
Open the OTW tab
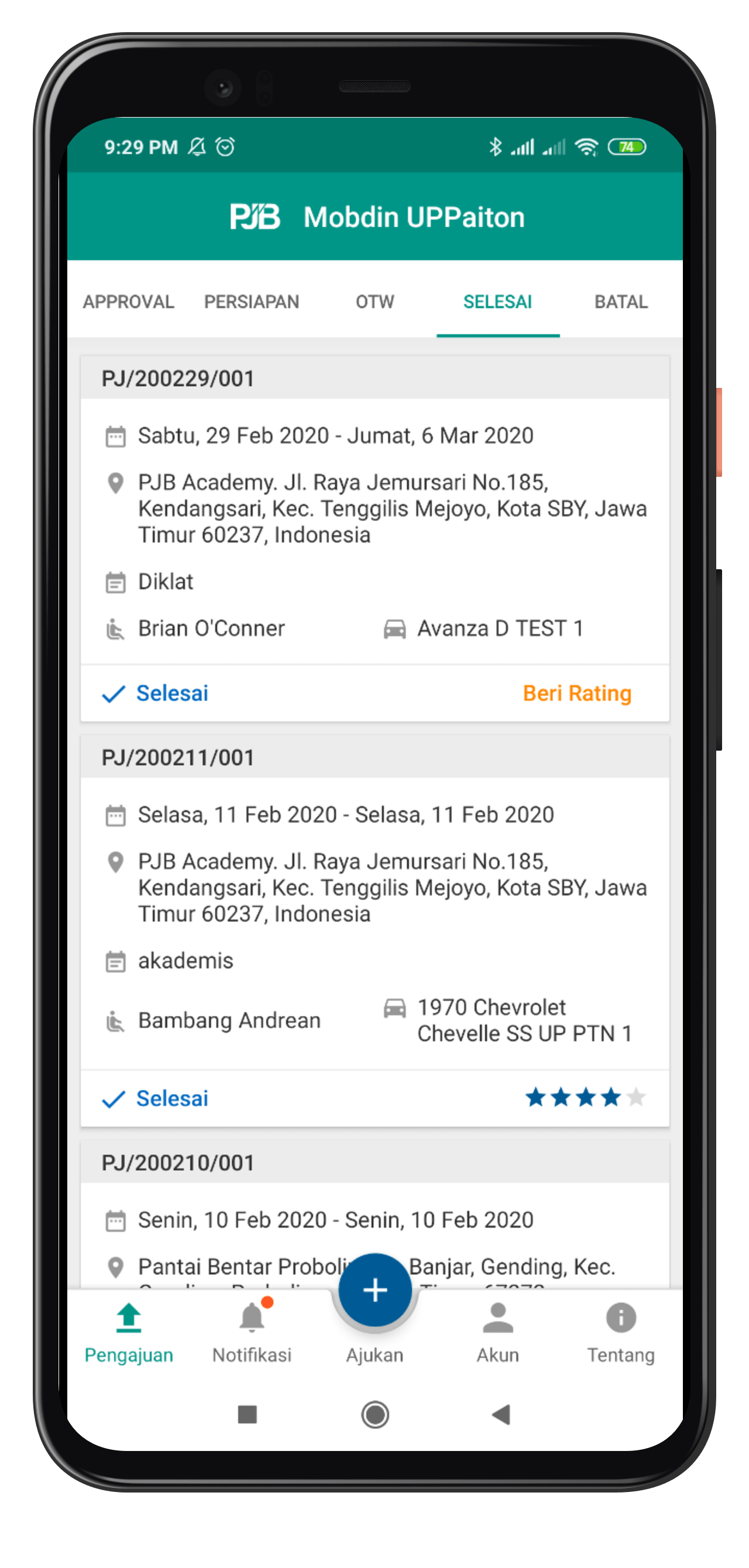coord(374,302)
